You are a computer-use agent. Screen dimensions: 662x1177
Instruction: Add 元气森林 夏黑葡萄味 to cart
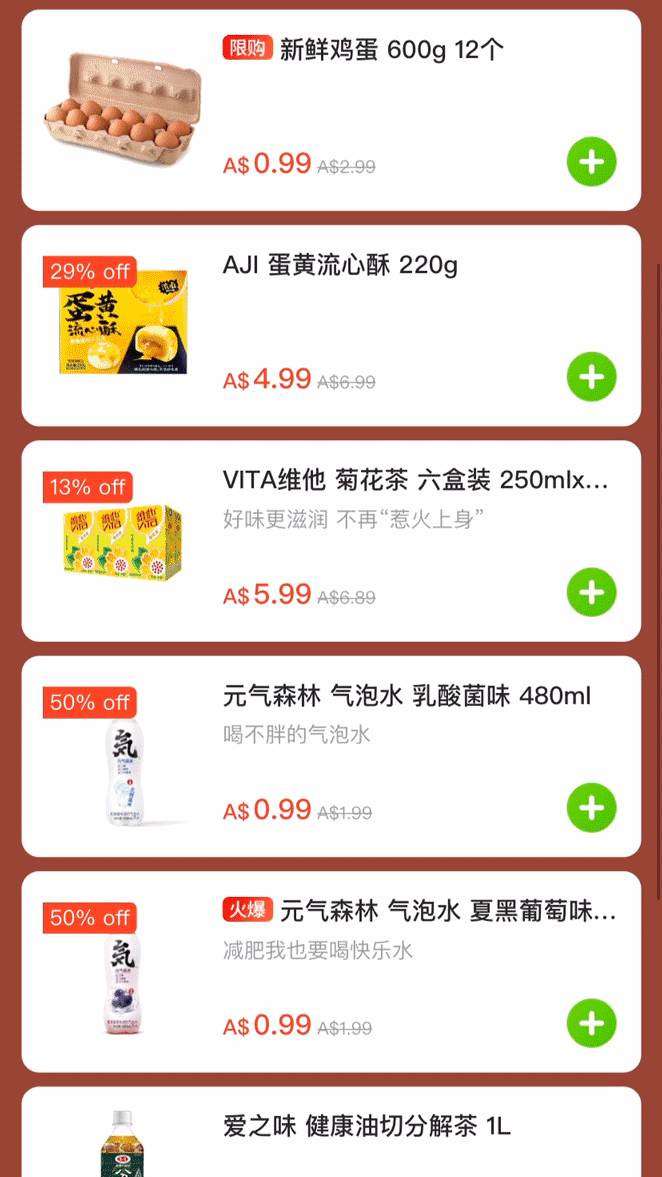[591, 1023]
